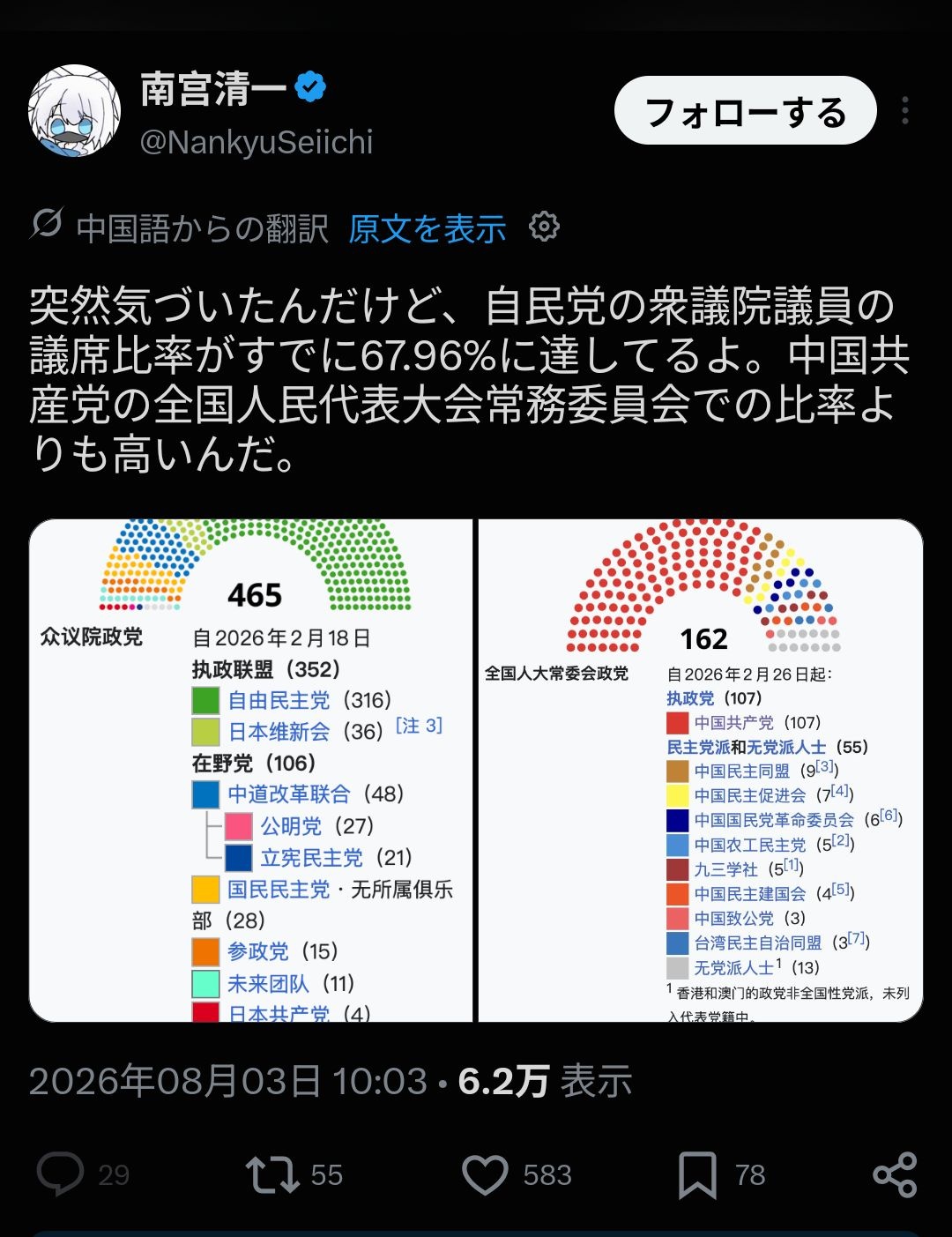Repost this tweet

click(x=271, y=1174)
